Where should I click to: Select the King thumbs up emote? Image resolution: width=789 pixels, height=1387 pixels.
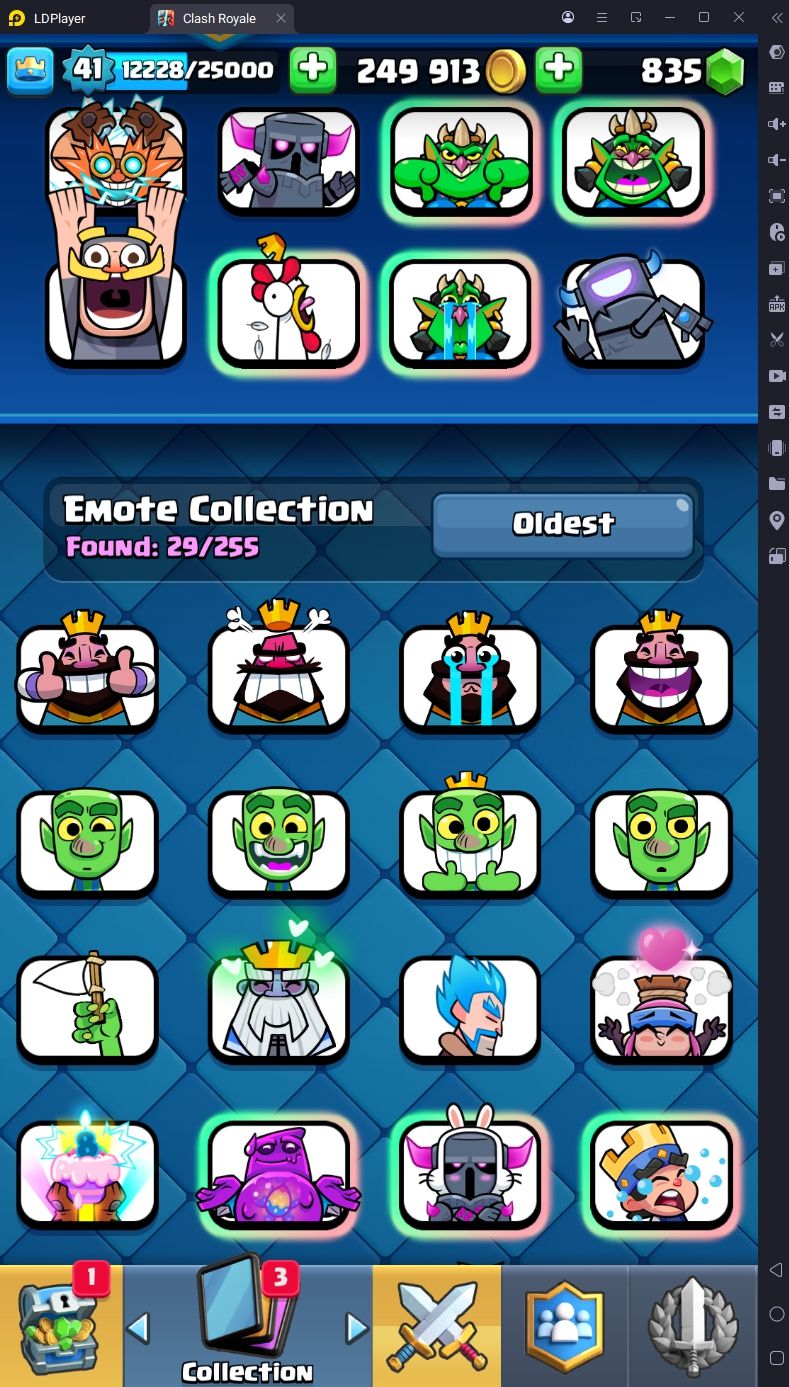[x=88, y=677]
